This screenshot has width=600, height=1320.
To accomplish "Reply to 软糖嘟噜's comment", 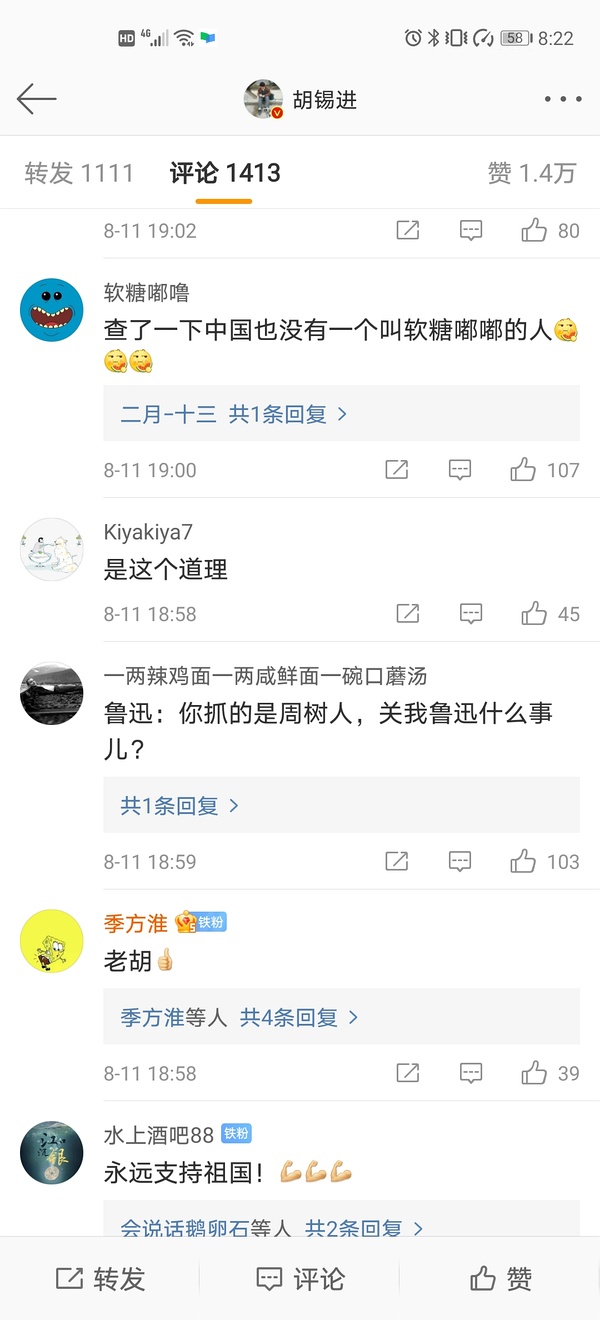I will pyautogui.click(x=460, y=470).
